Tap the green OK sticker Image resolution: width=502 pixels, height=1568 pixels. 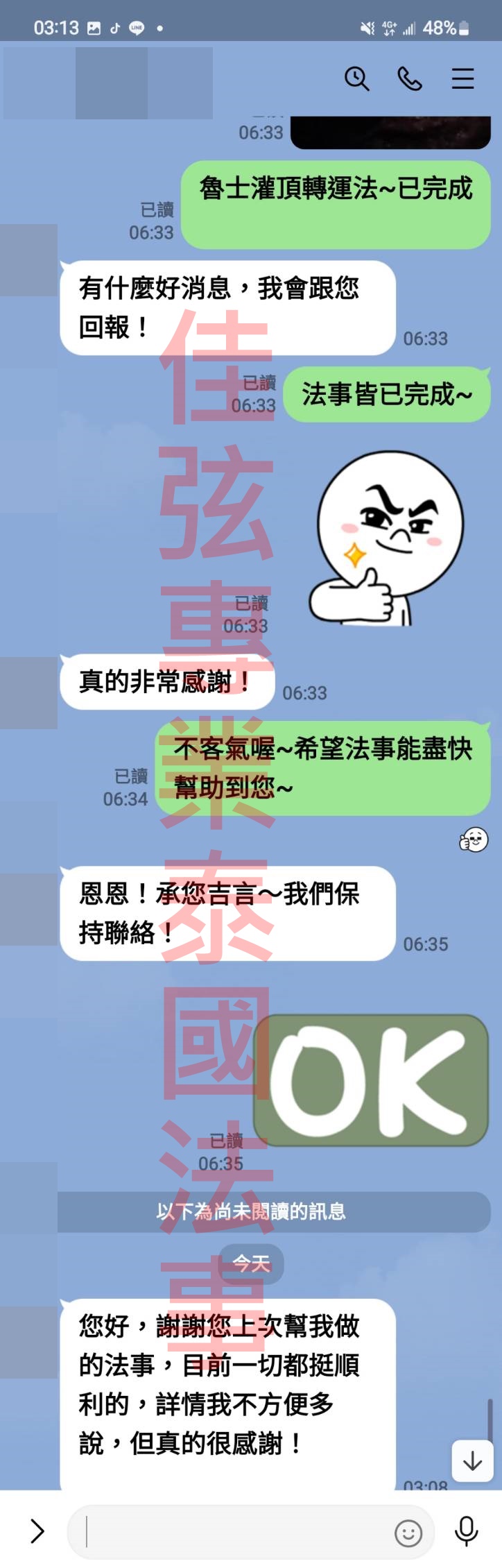(371, 1080)
